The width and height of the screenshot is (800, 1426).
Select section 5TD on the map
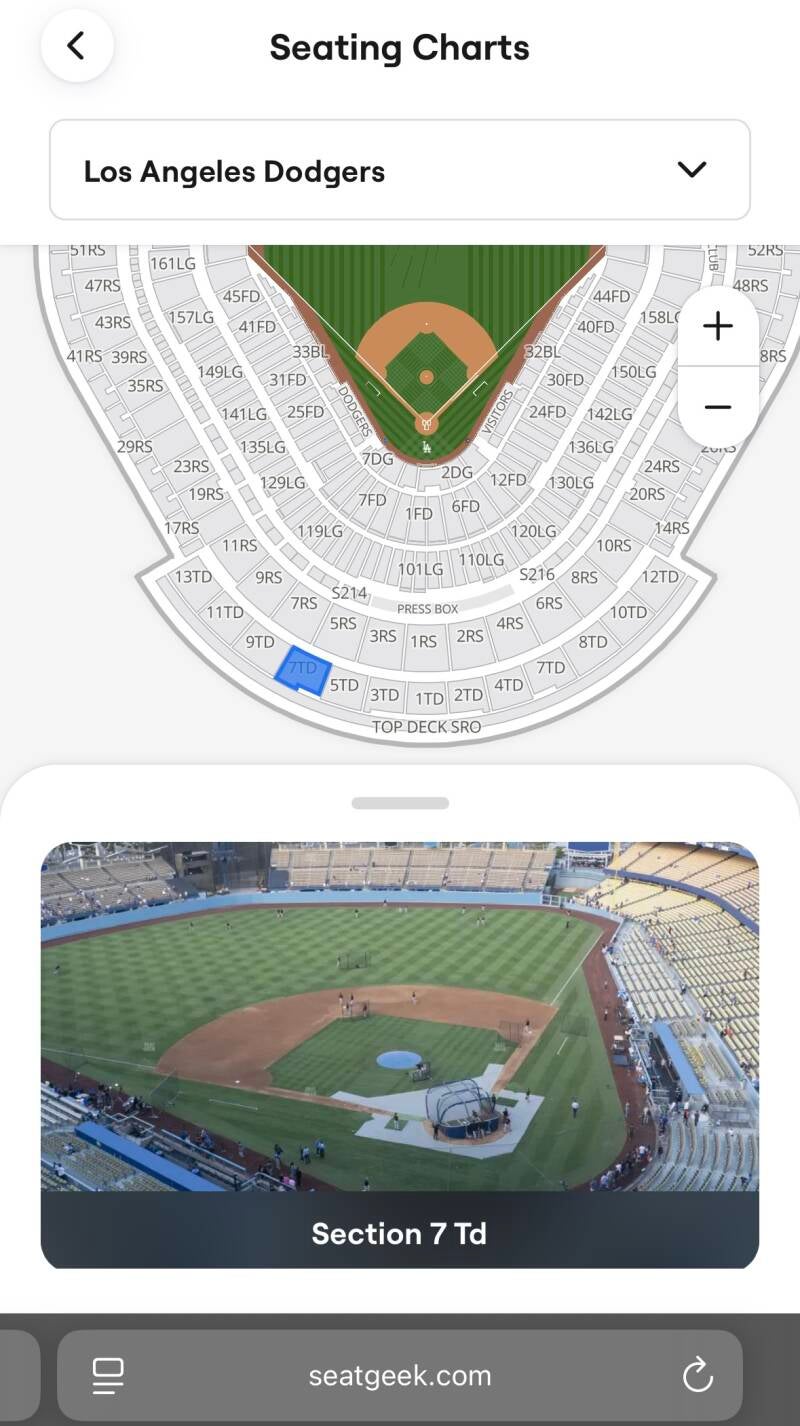click(x=344, y=685)
